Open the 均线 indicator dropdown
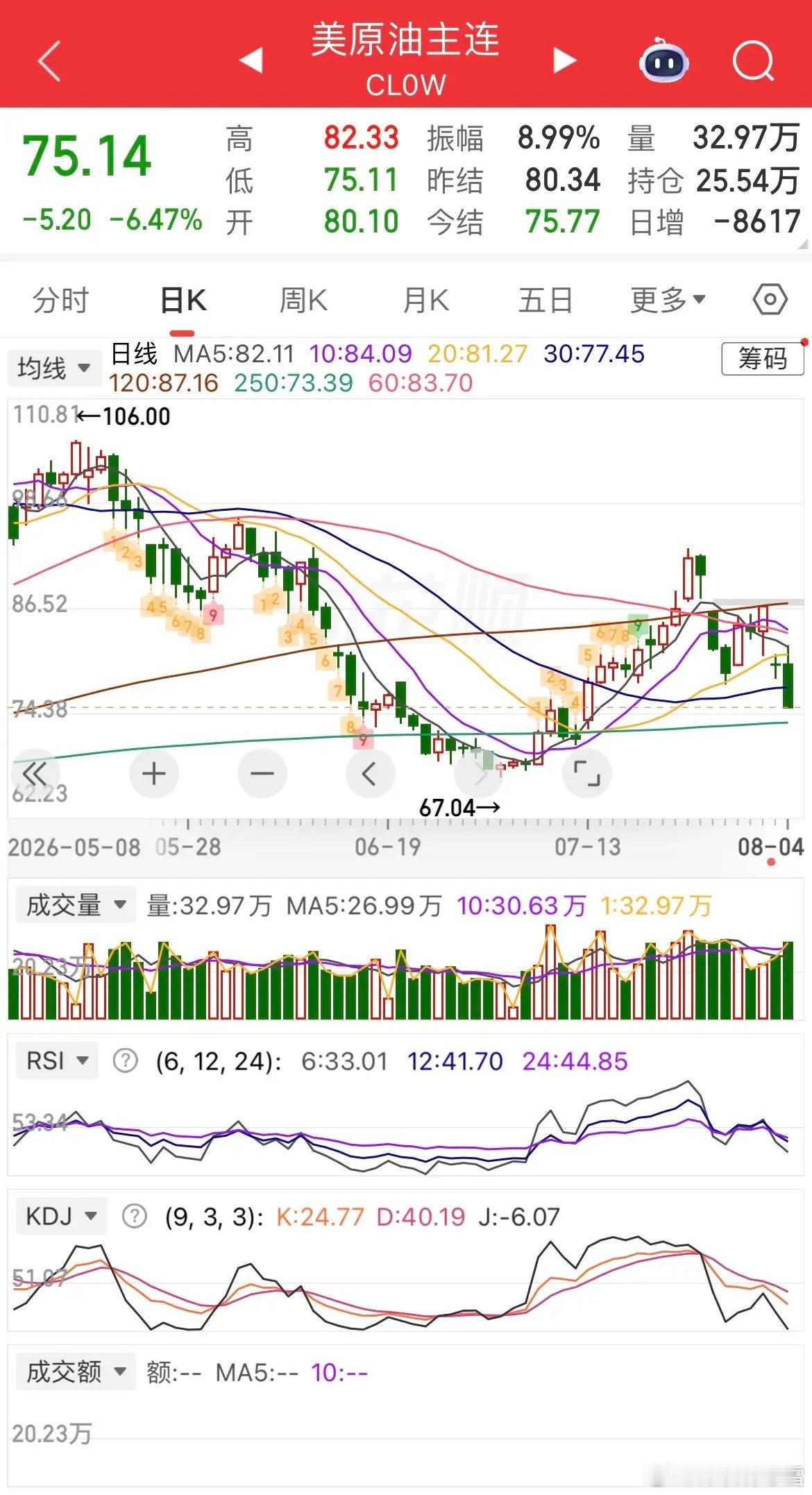Viewport: 812px width, 1495px height. [x=53, y=368]
